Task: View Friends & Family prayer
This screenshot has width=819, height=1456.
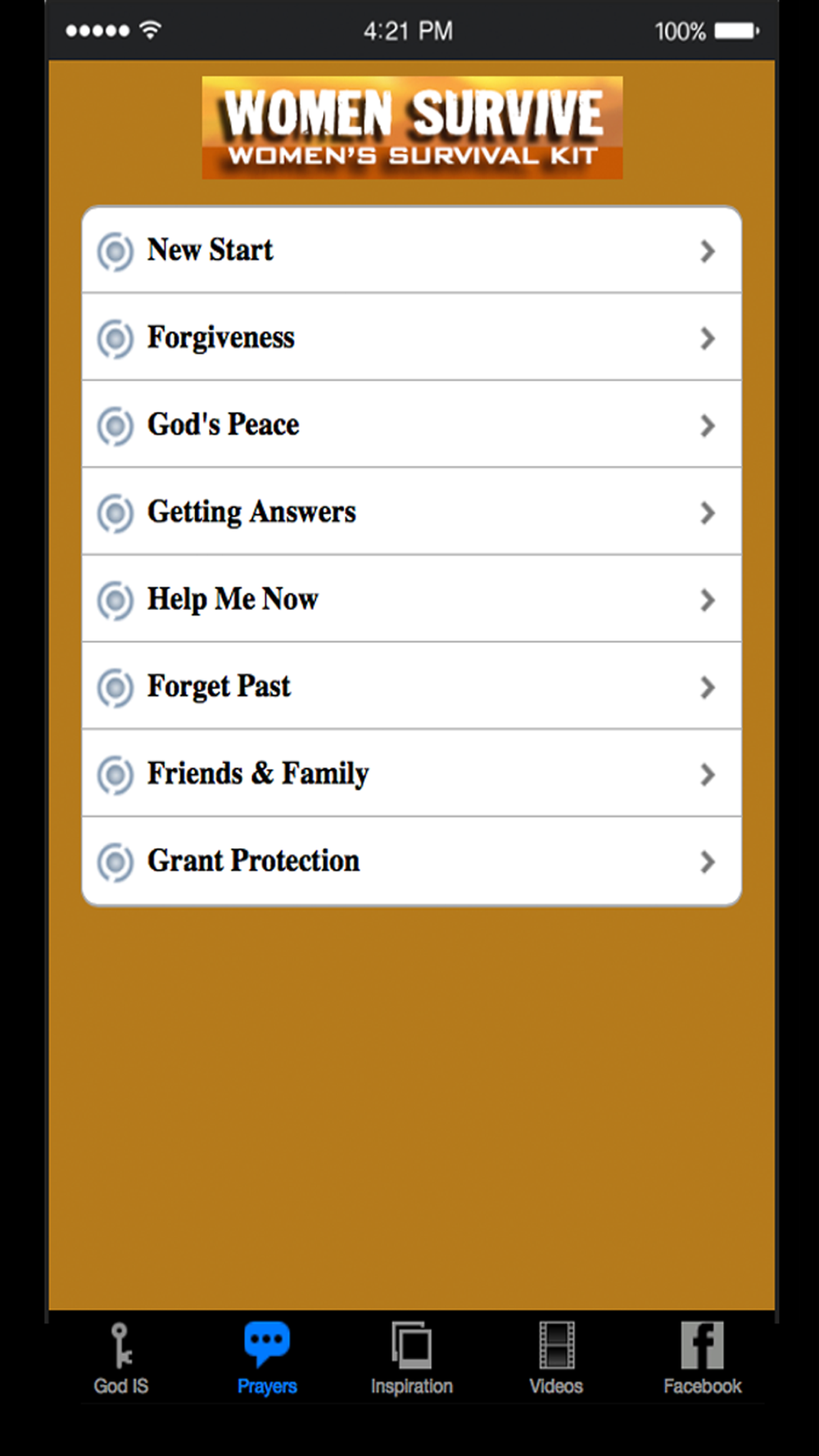Action: (x=411, y=774)
